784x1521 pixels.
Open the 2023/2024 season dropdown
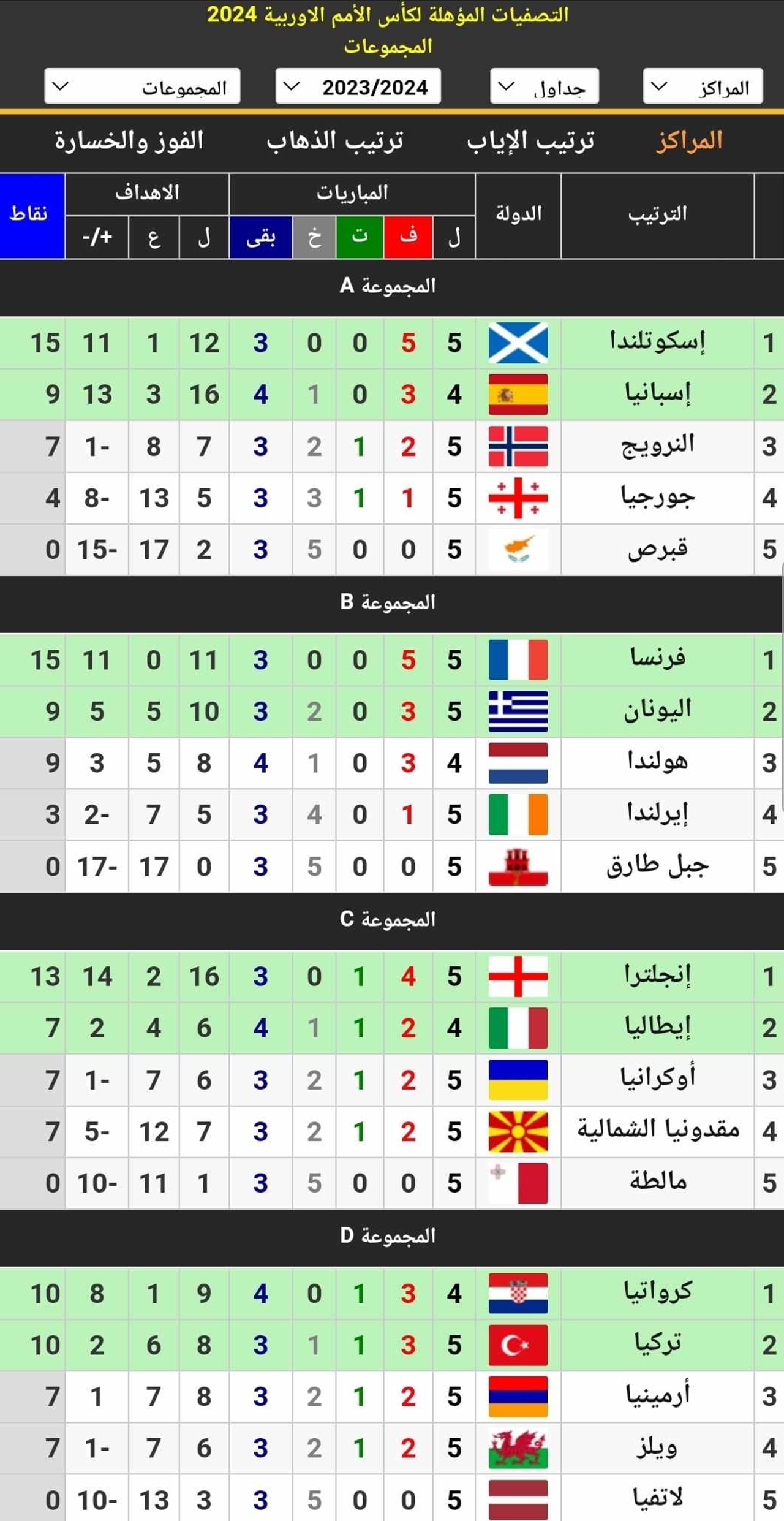coord(358,86)
